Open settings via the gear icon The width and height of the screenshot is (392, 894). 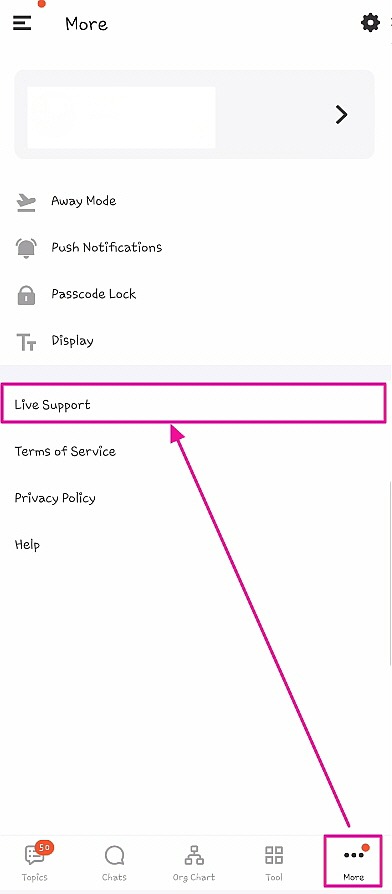370,23
